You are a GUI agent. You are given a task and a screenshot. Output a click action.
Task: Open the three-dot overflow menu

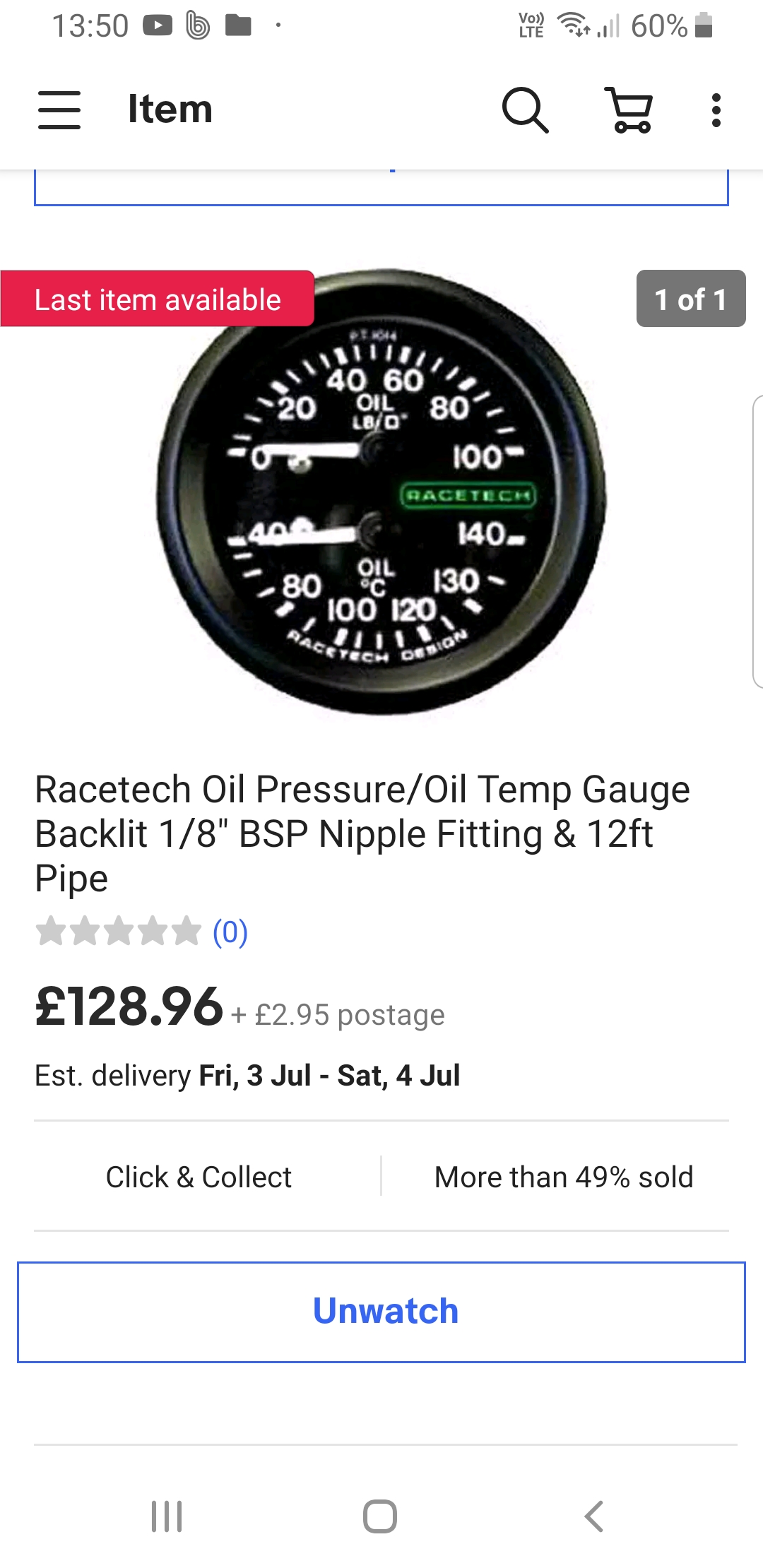(x=716, y=110)
